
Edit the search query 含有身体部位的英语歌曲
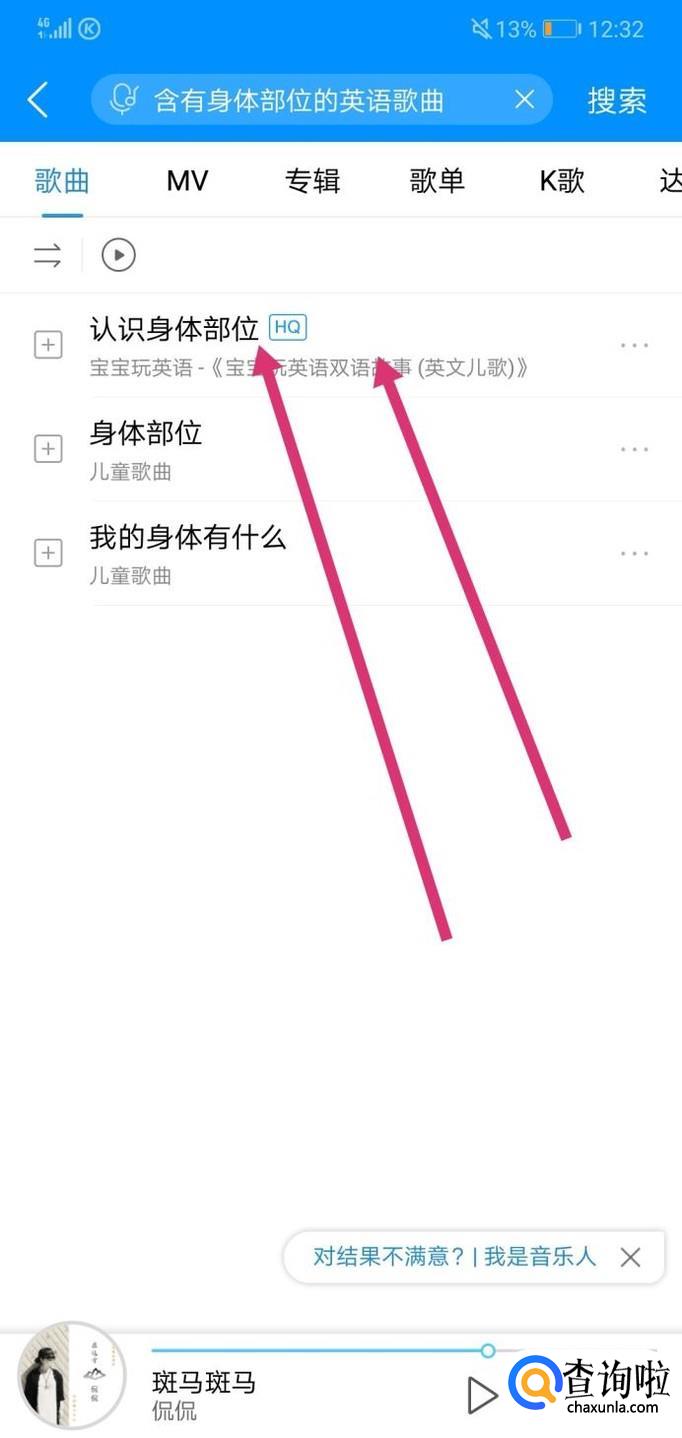coord(300,100)
